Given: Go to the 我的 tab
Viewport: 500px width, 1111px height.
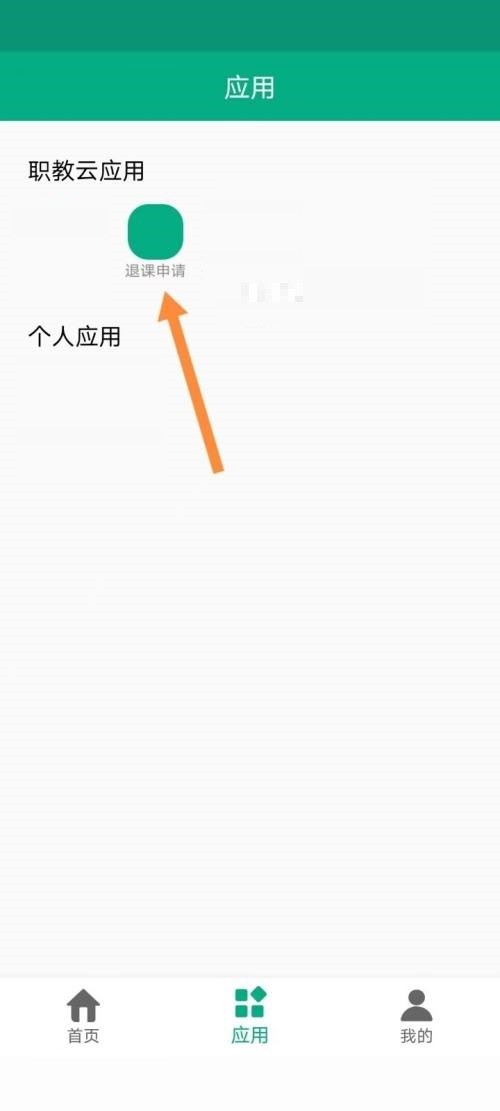Looking at the screenshot, I should pyautogui.click(x=416, y=1016).
